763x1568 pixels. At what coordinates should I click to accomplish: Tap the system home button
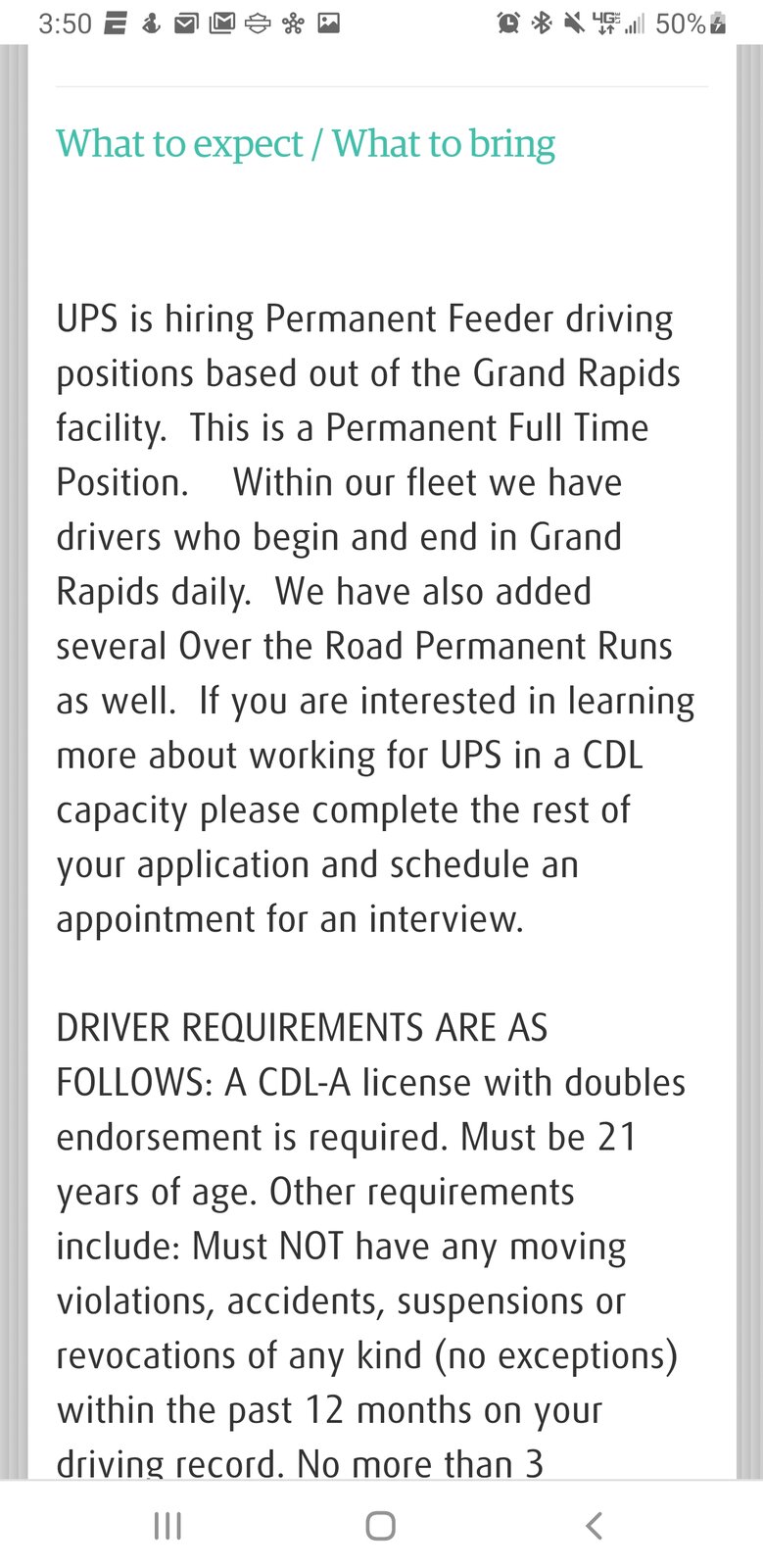coord(380,1525)
